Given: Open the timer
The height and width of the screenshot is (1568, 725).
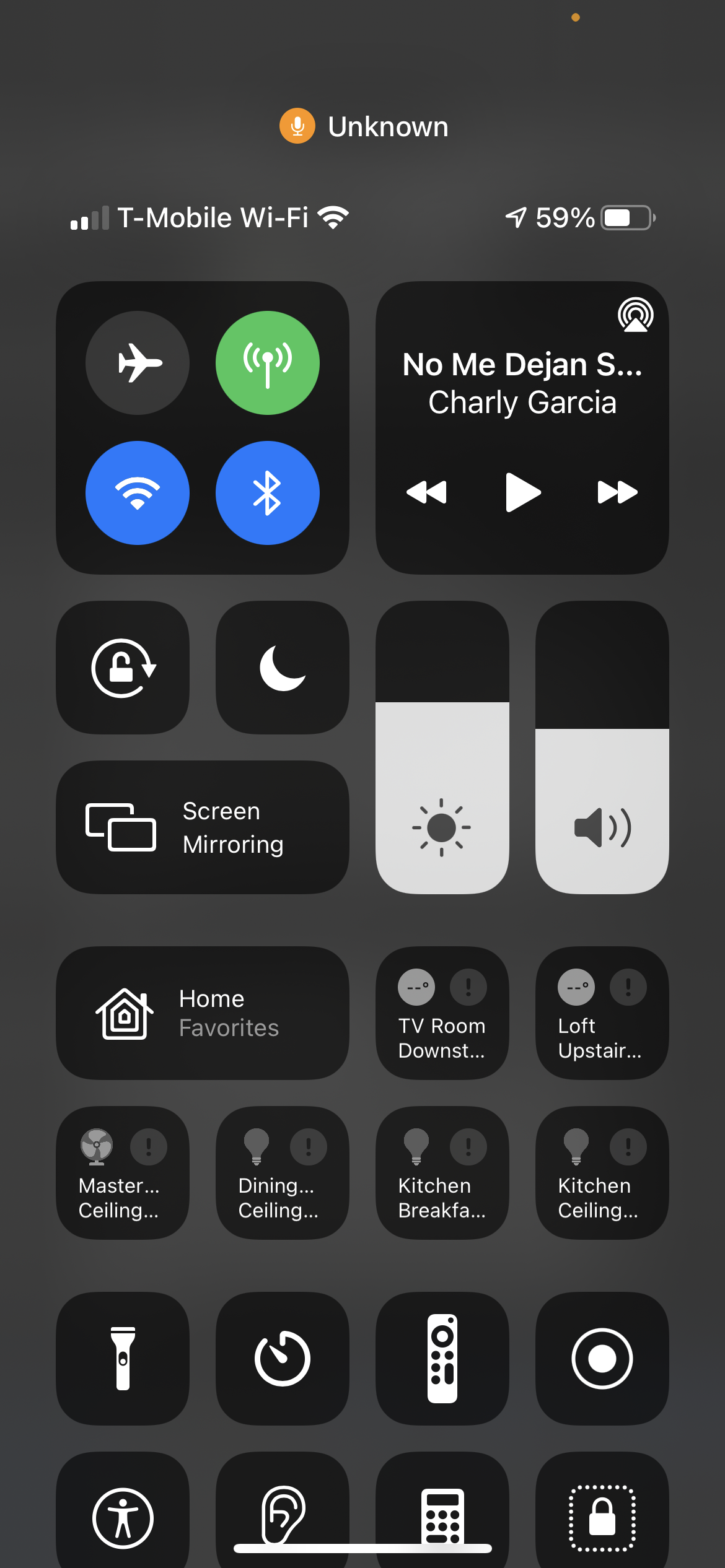Looking at the screenshot, I should (283, 1359).
